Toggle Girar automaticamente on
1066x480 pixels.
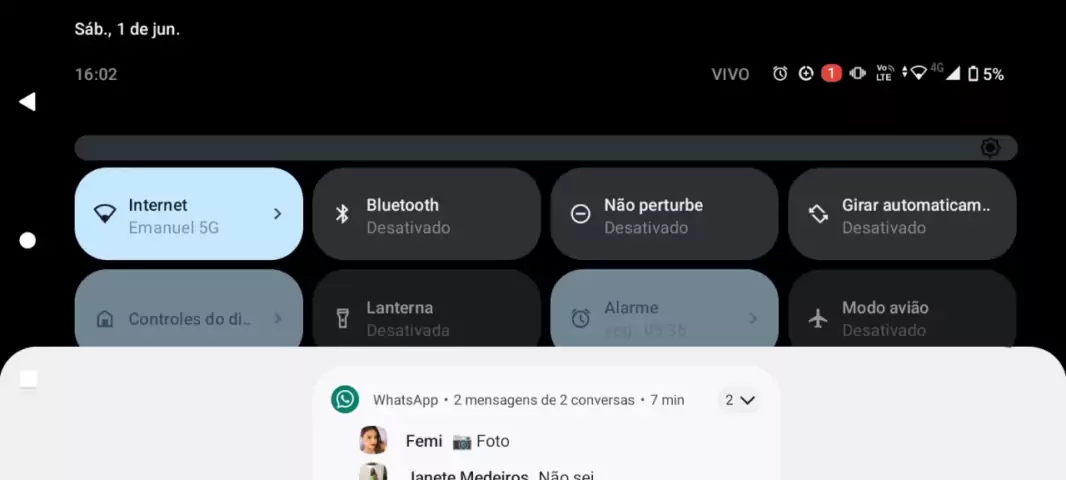(x=902, y=214)
